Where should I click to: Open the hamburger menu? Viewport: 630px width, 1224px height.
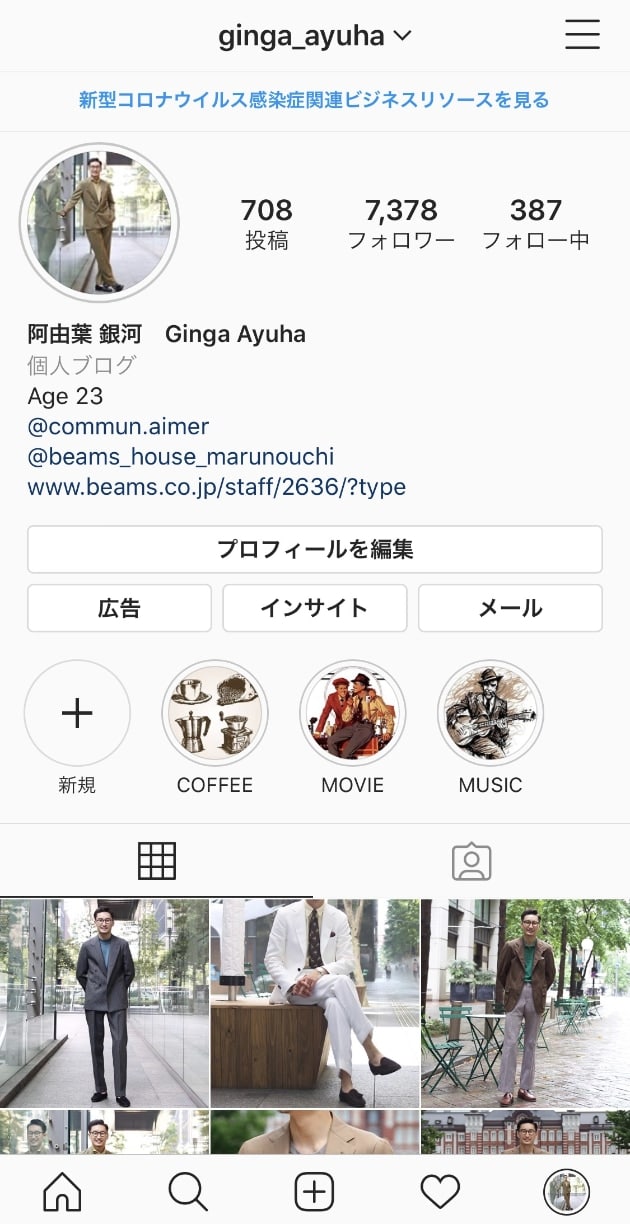click(582, 35)
